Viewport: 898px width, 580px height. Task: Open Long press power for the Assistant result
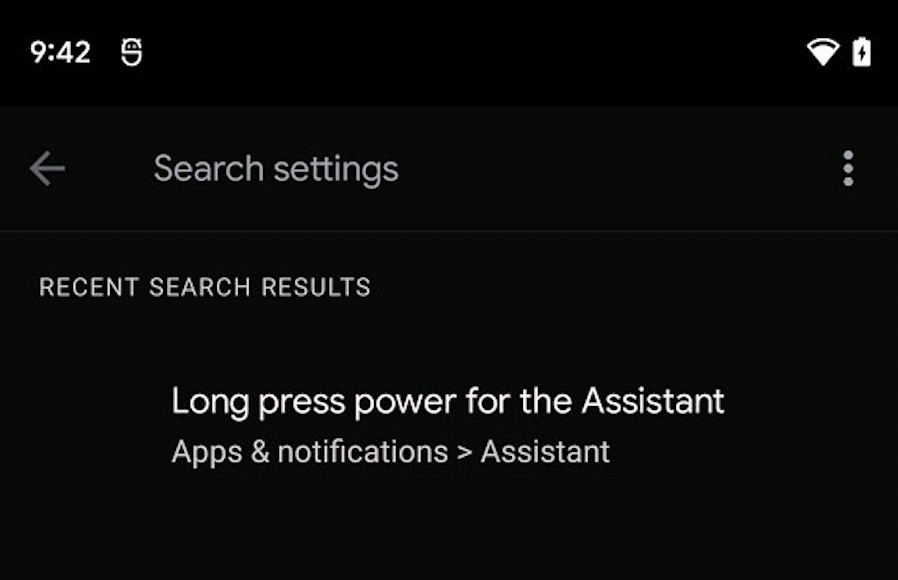point(447,424)
